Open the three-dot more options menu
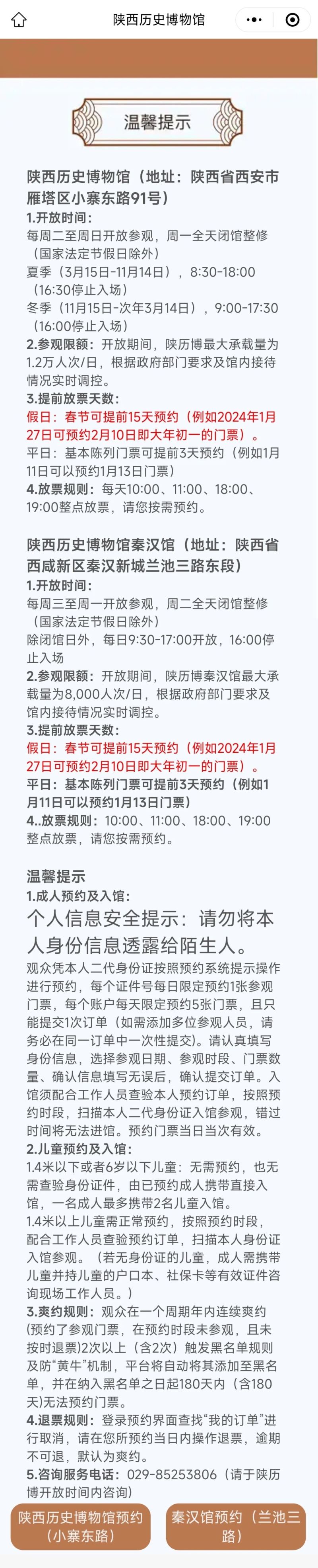The image size is (318, 1568). tap(254, 20)
